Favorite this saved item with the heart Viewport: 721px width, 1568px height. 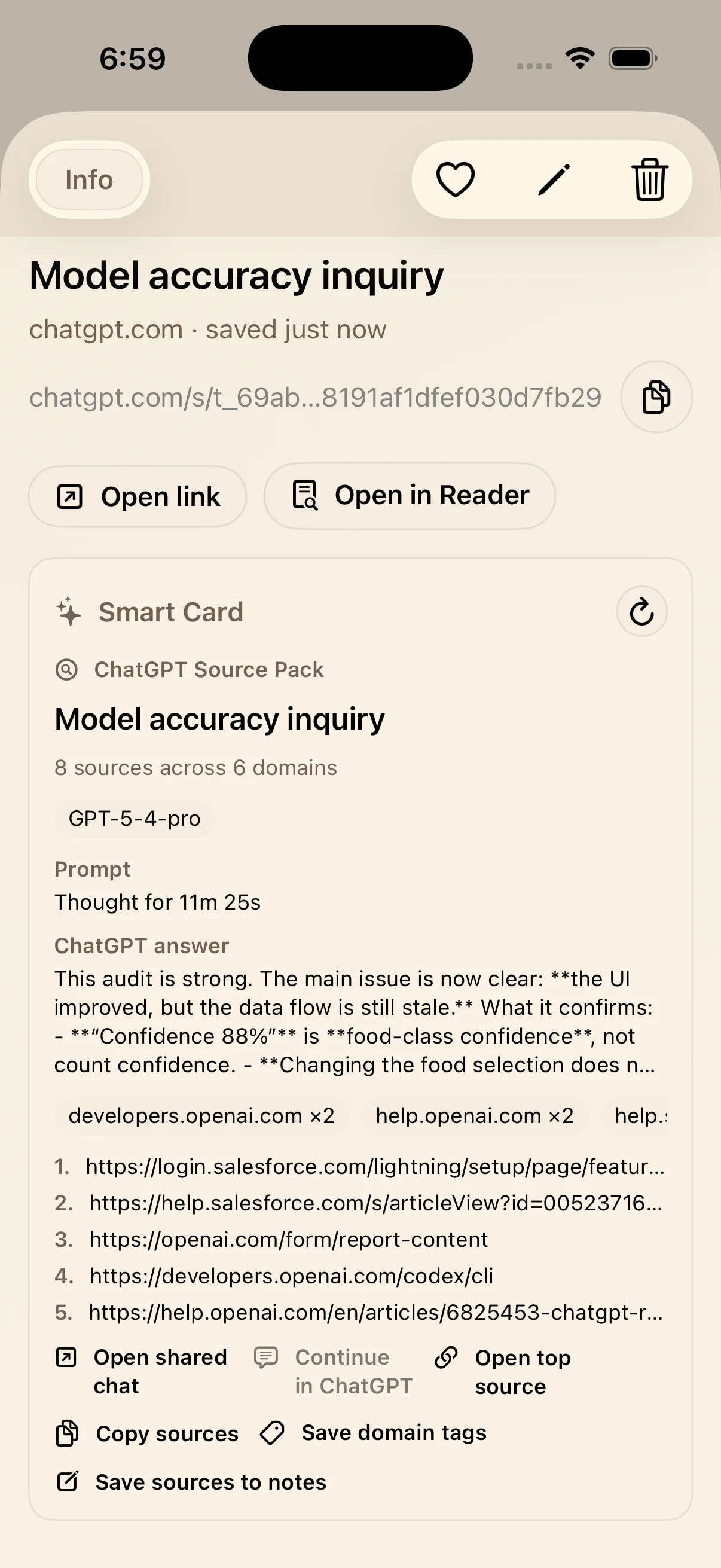455,180
